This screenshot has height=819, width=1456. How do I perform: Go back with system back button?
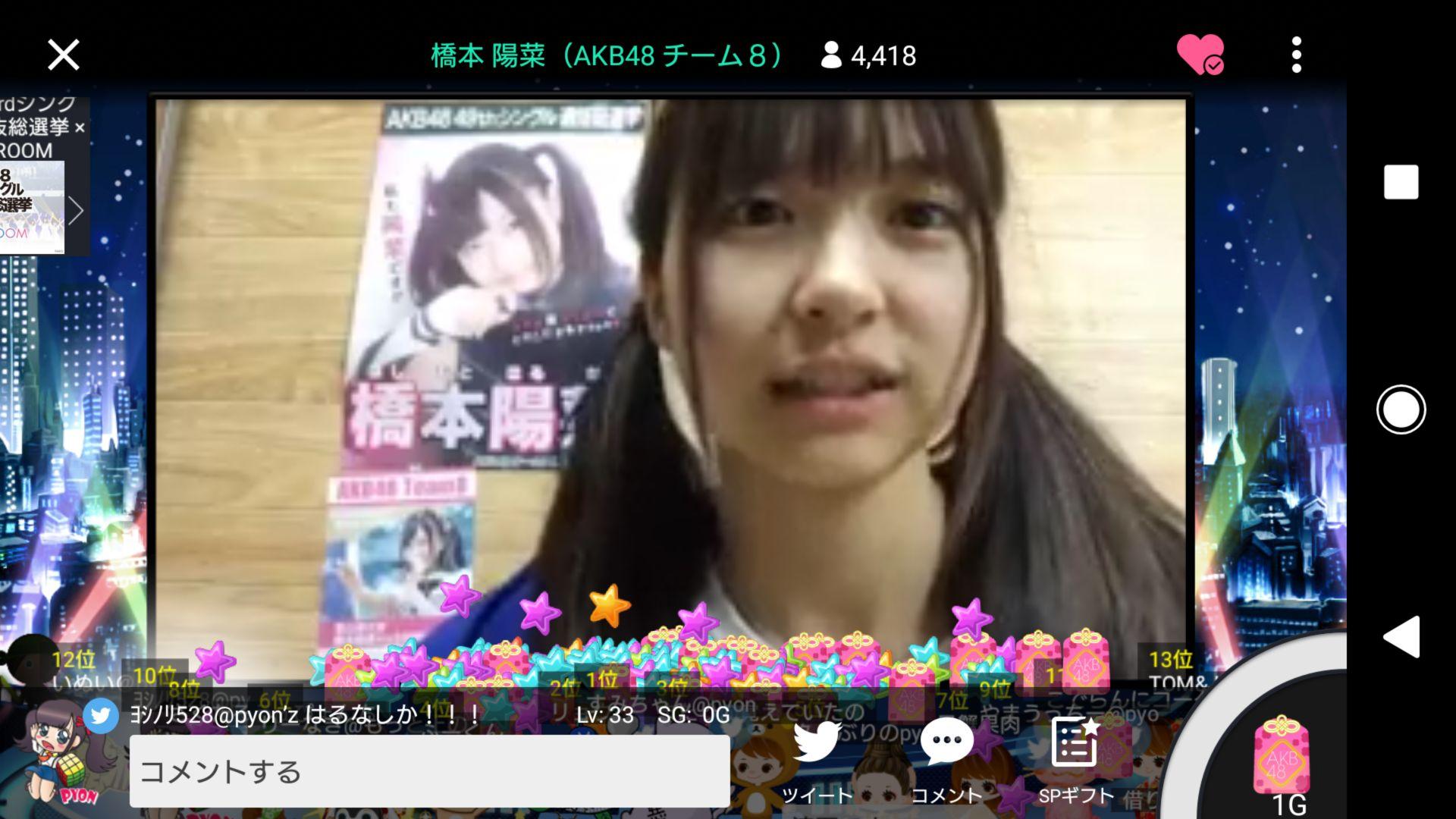1400,636
